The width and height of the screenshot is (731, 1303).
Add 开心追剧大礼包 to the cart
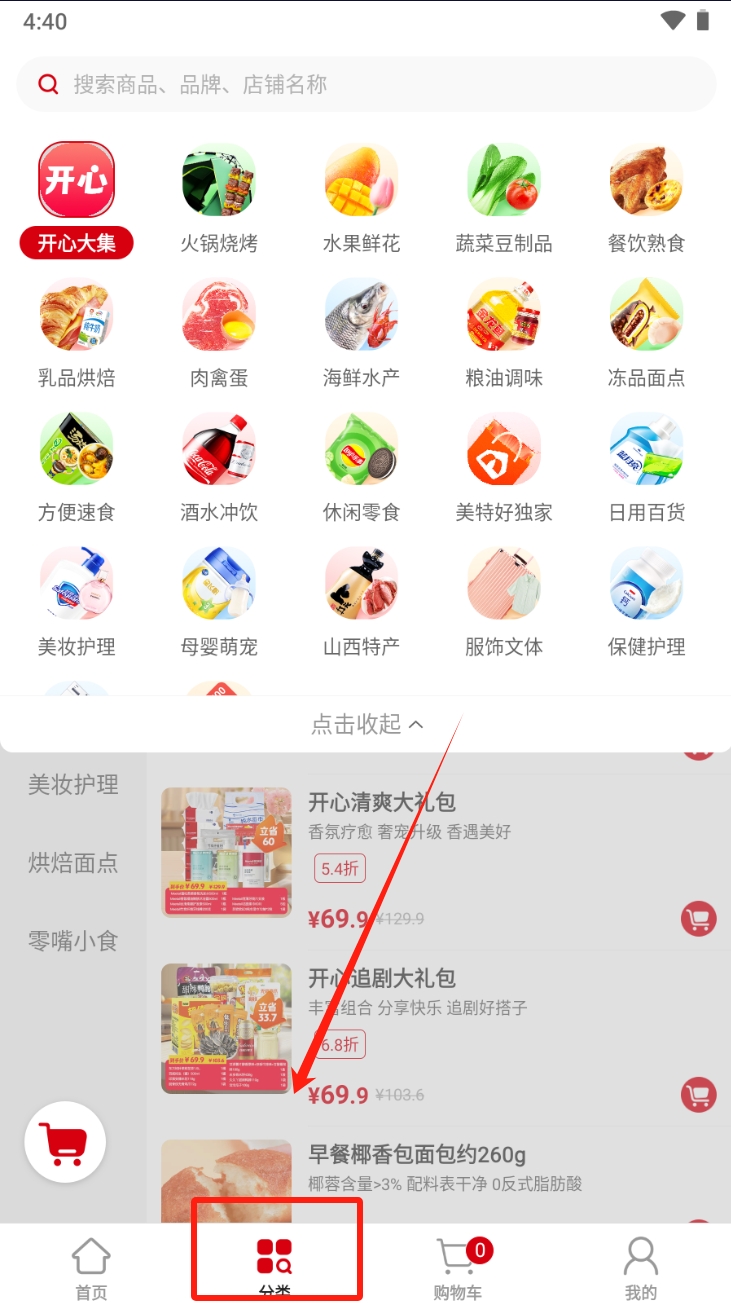(699, 1095)
